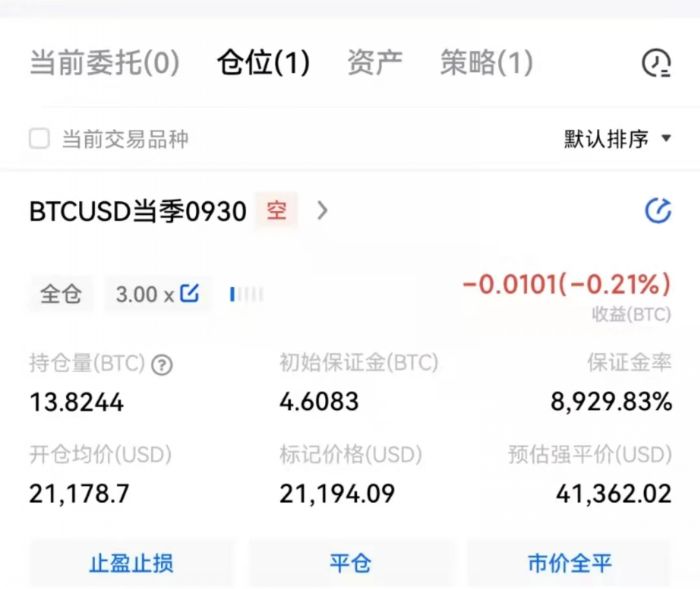The image size is (700, 589).
Task: Show 持仓量 help info
Action: pyautogui.click(x=163, y=365)
